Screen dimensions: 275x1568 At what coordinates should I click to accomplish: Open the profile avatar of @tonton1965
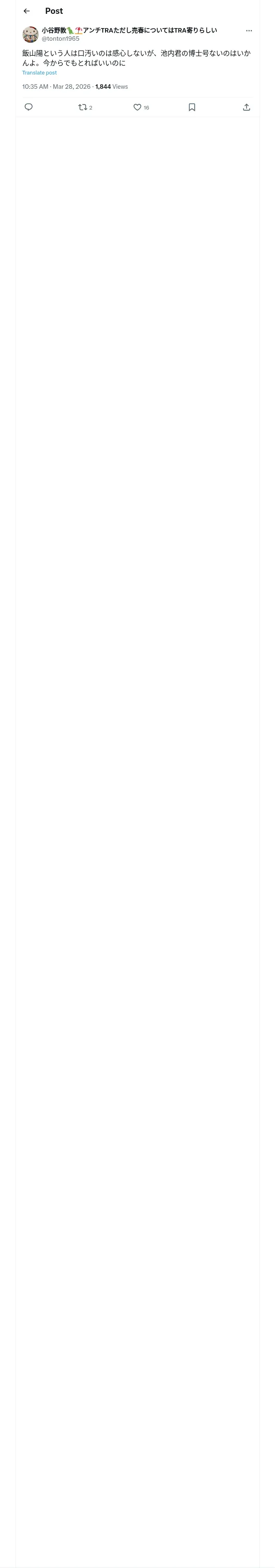coord(31,34)
